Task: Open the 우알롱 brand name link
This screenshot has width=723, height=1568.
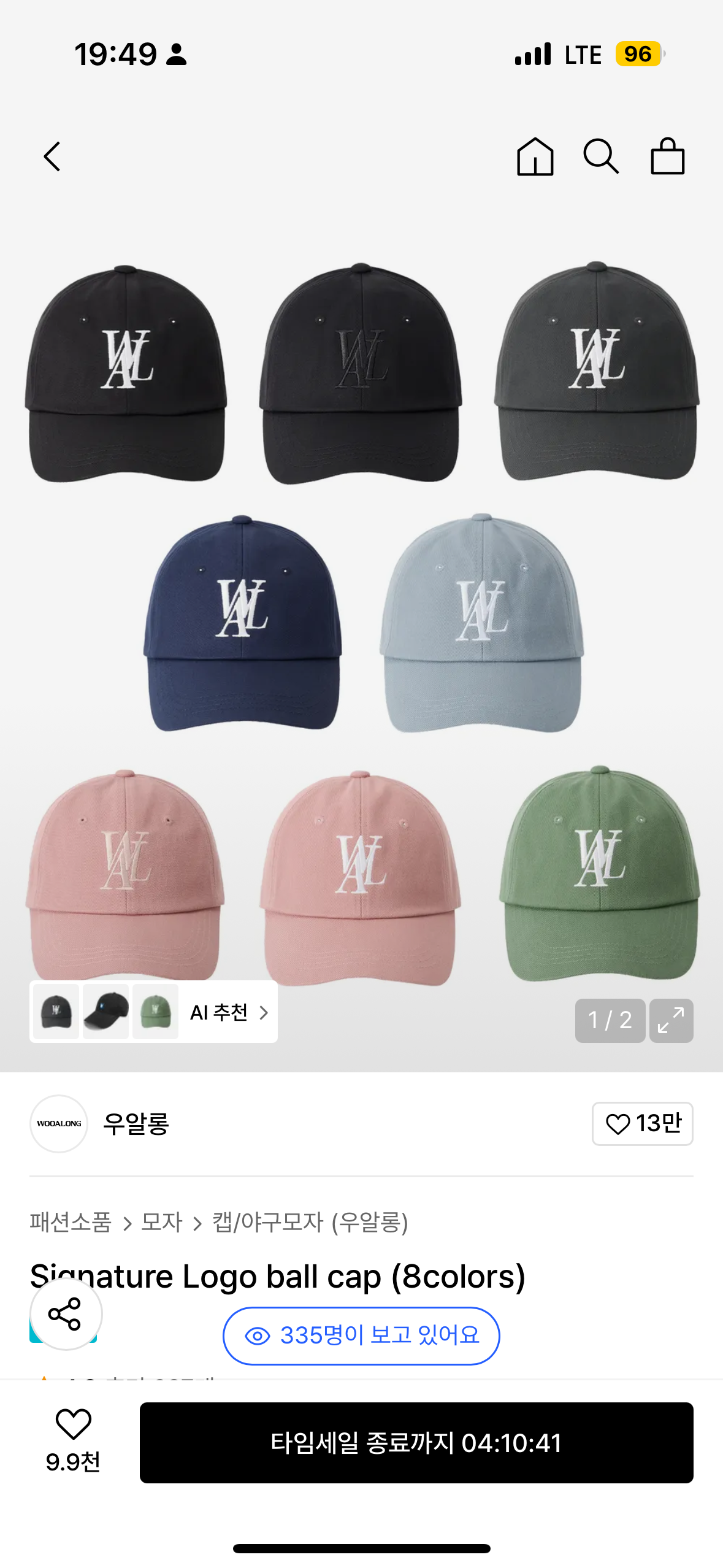Action: pyautogui.click(x=136, y=1124)
